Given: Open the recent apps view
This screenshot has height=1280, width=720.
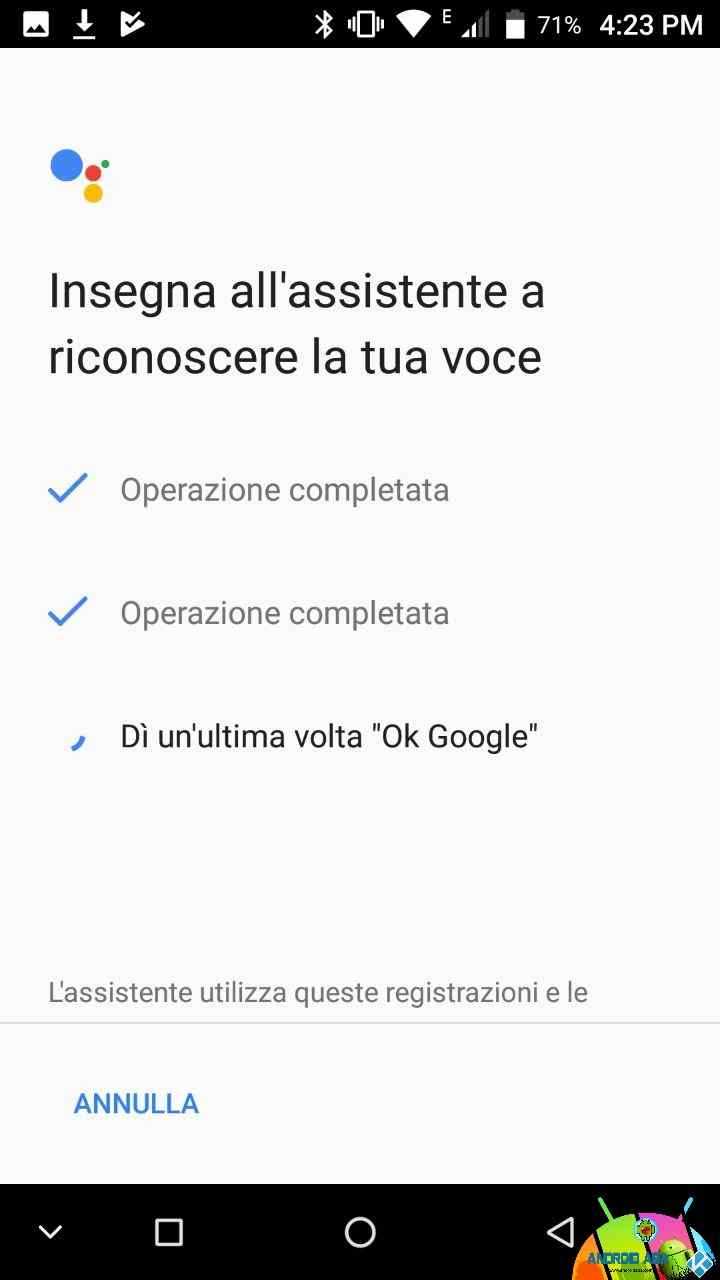Looking at the screenshot, I should [x=168, y=1232].
